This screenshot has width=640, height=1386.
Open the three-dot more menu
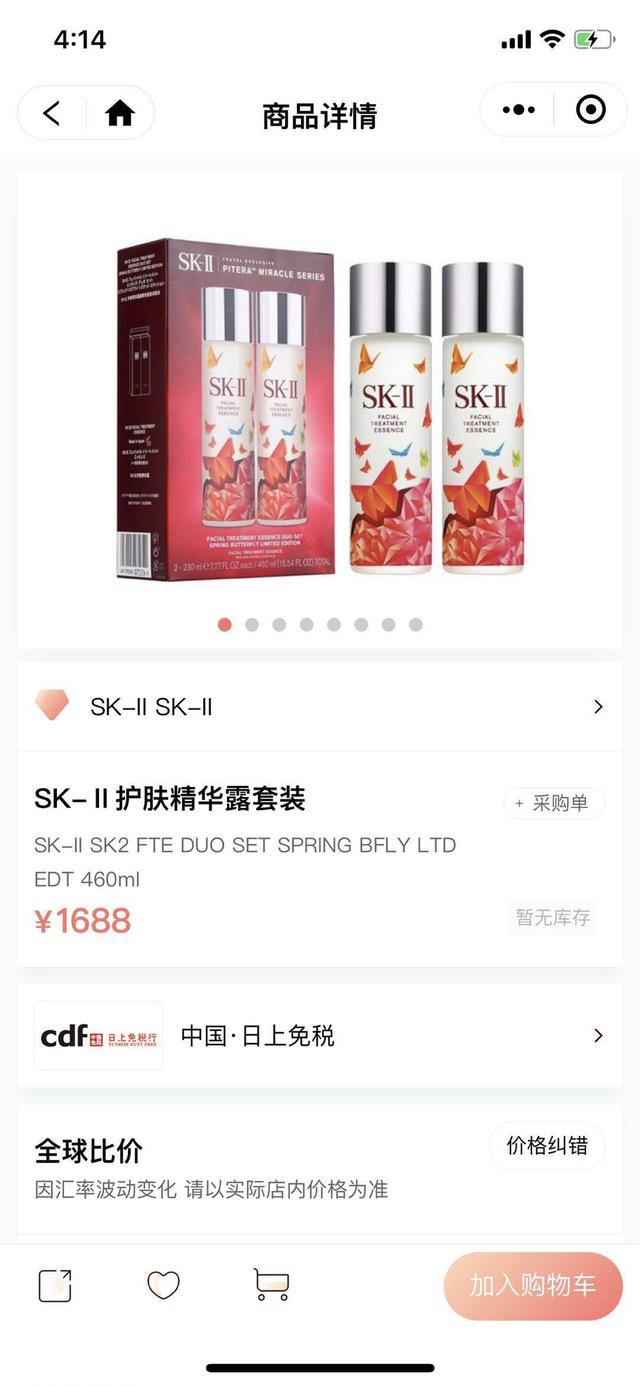click(x=518, y=110)
